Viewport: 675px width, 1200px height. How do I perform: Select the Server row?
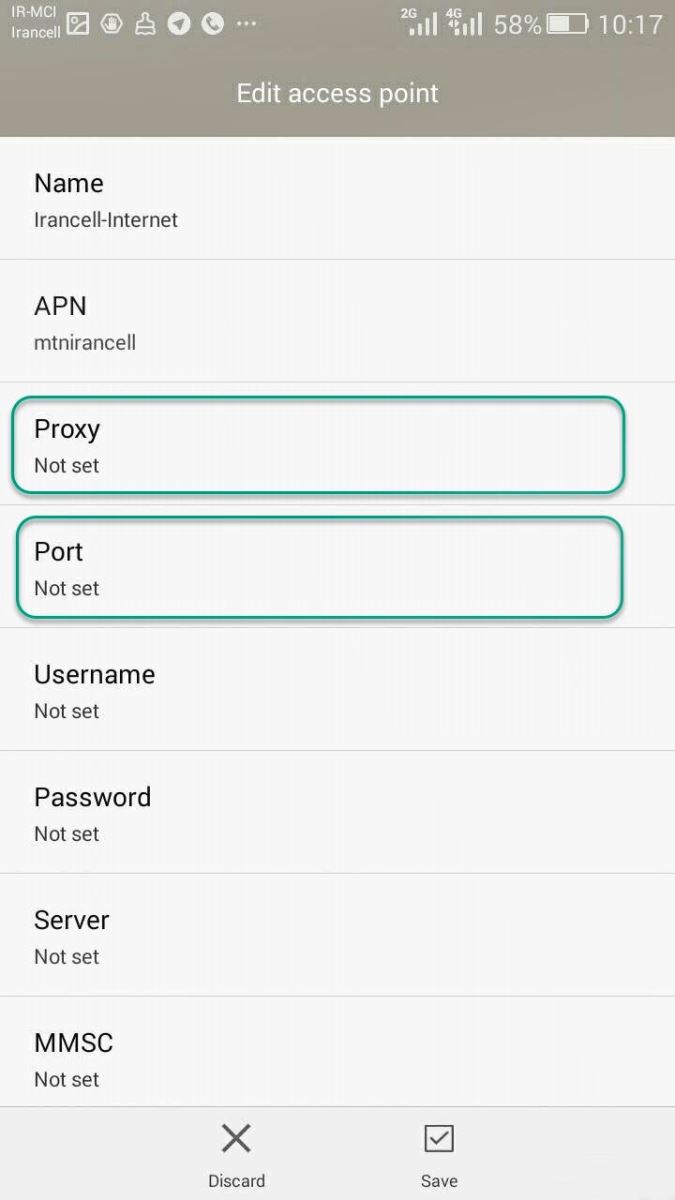tap(337, 935)
